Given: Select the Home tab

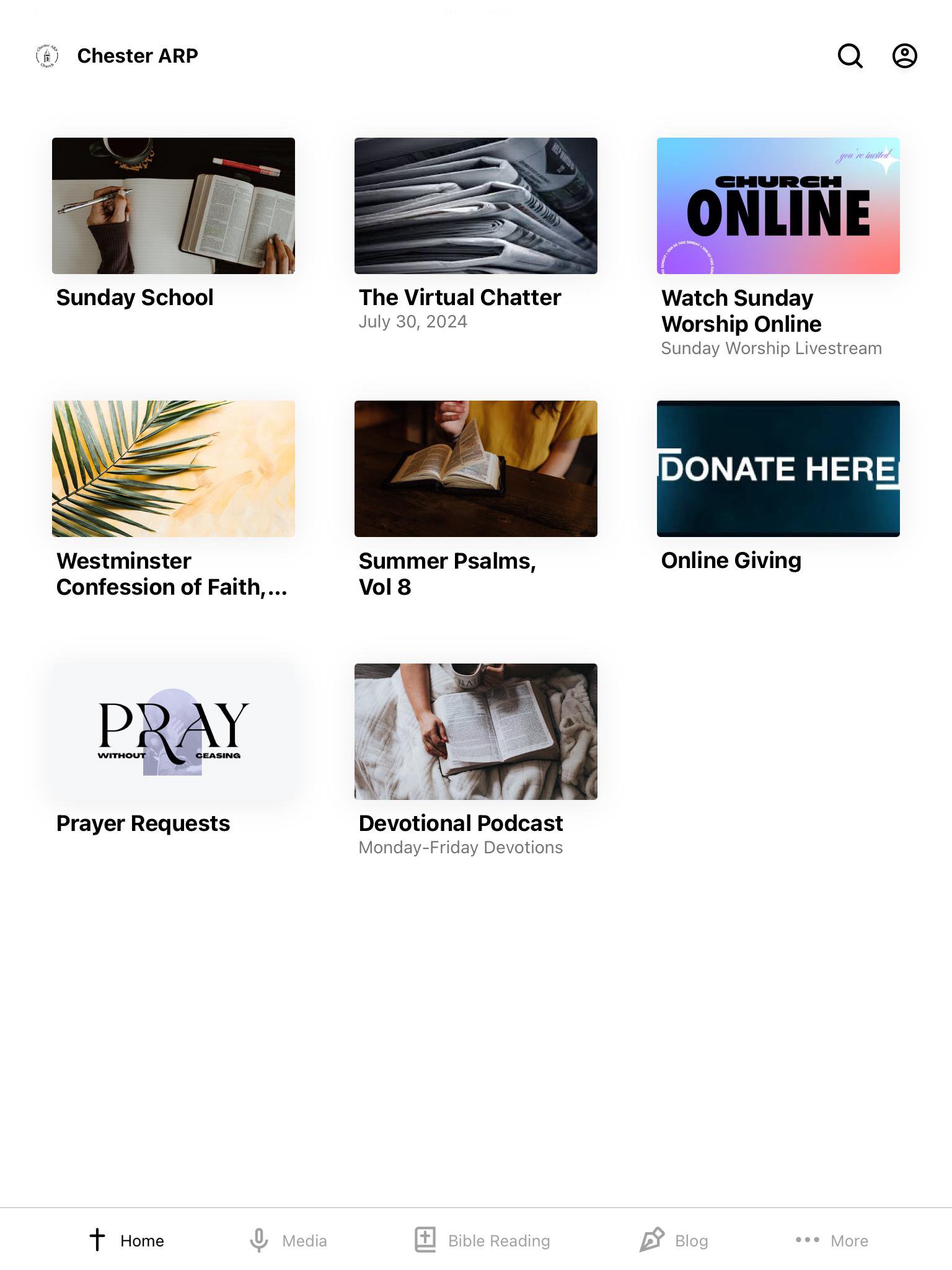Looking at the screenshot, I should [x=127, y=1240].
